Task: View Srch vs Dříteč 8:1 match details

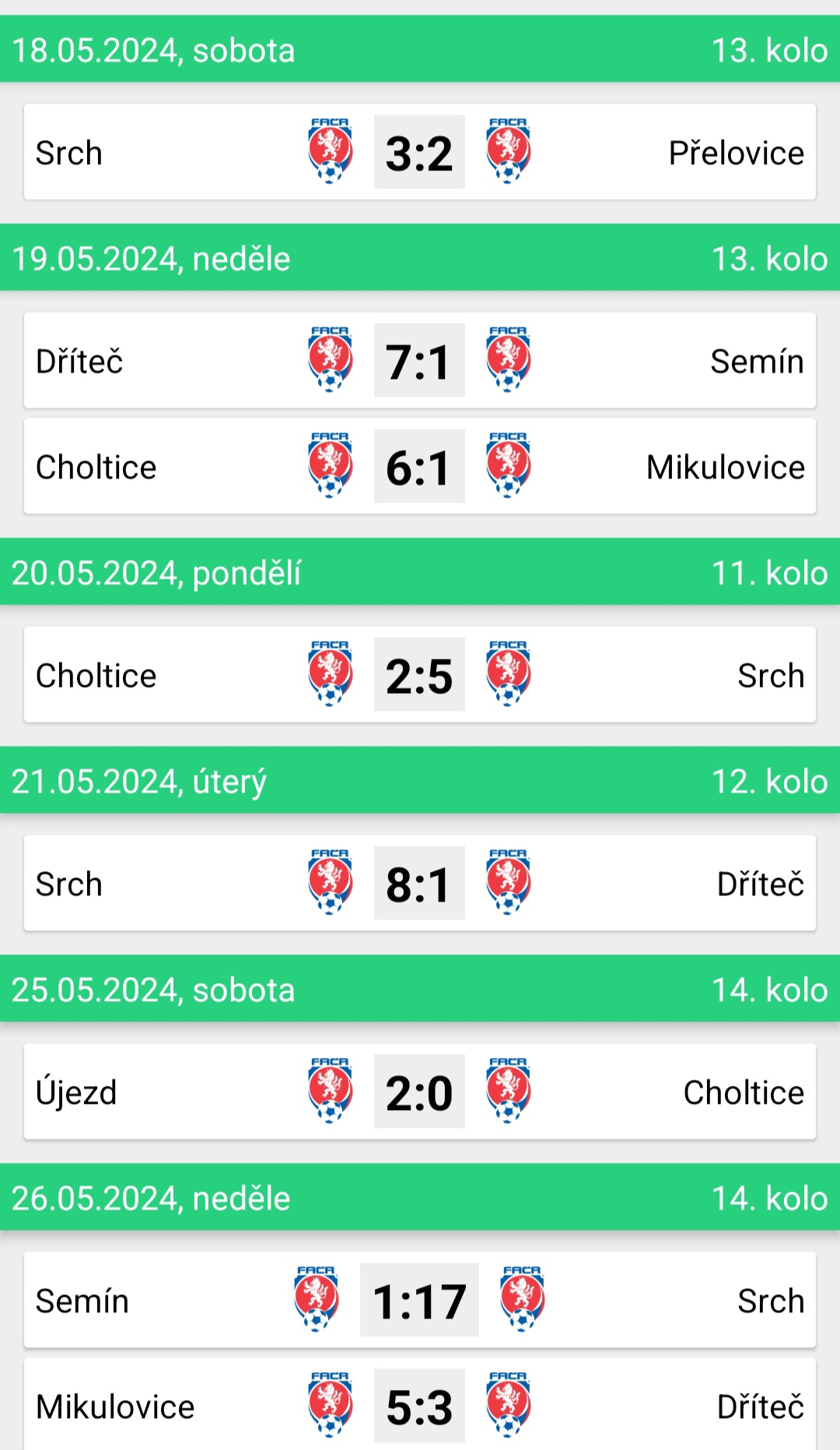Action: click(419, 884)
